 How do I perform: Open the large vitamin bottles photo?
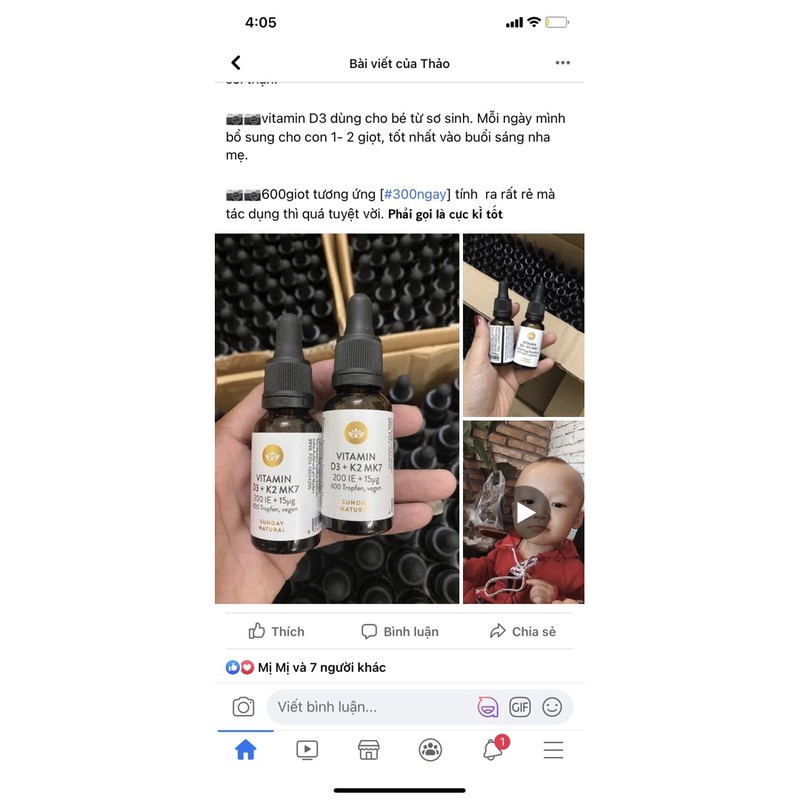337,418
